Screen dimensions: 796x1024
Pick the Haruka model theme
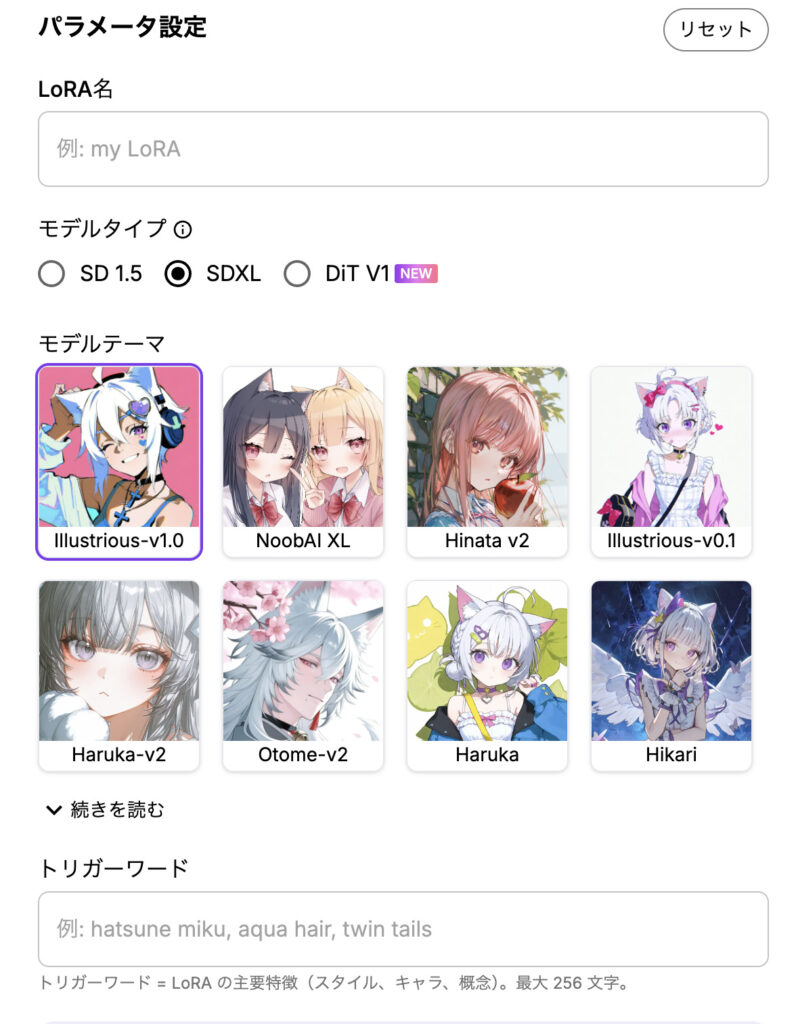click(487, 675)
